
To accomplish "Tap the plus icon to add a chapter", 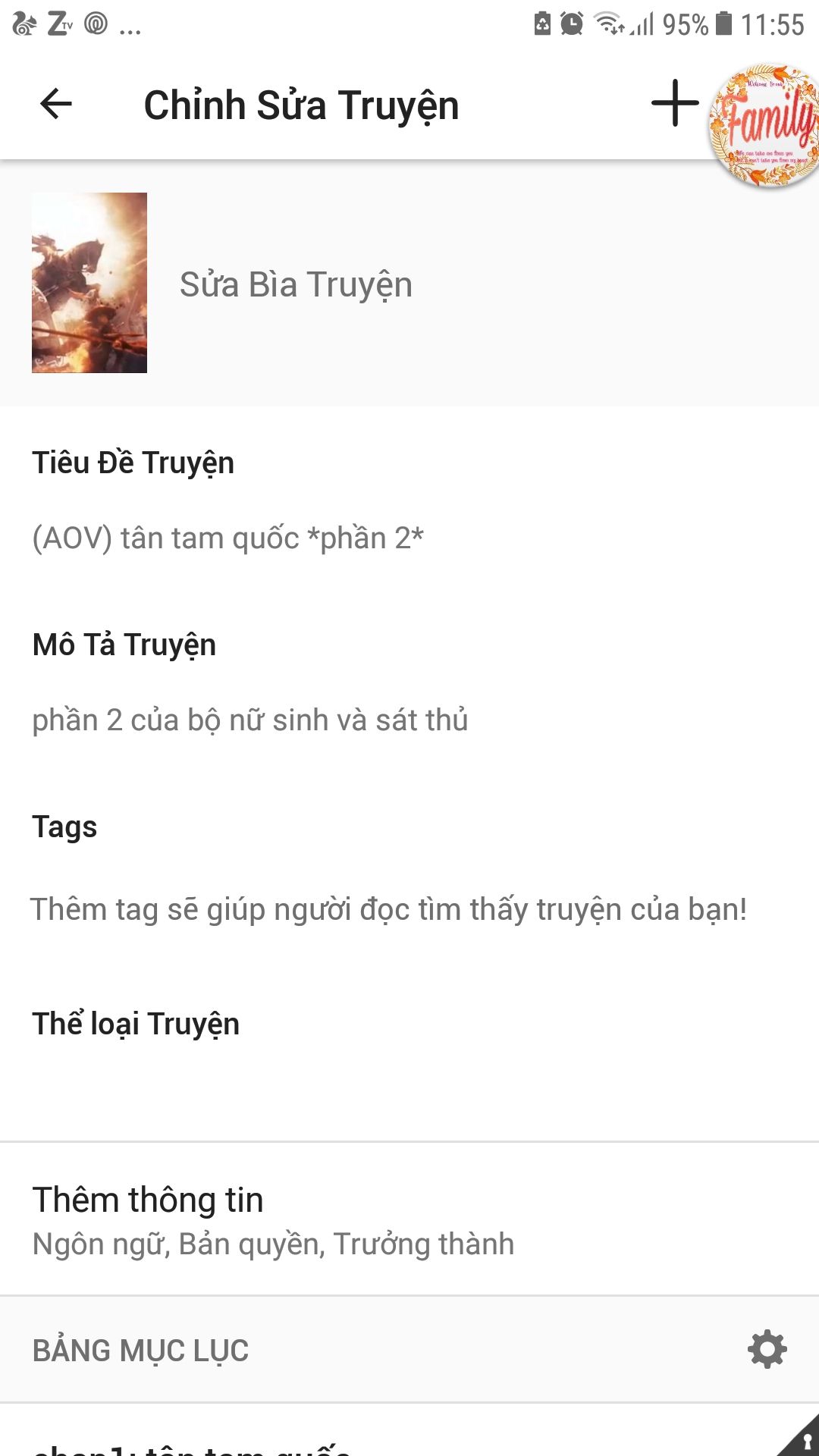I will pos(674,104).
